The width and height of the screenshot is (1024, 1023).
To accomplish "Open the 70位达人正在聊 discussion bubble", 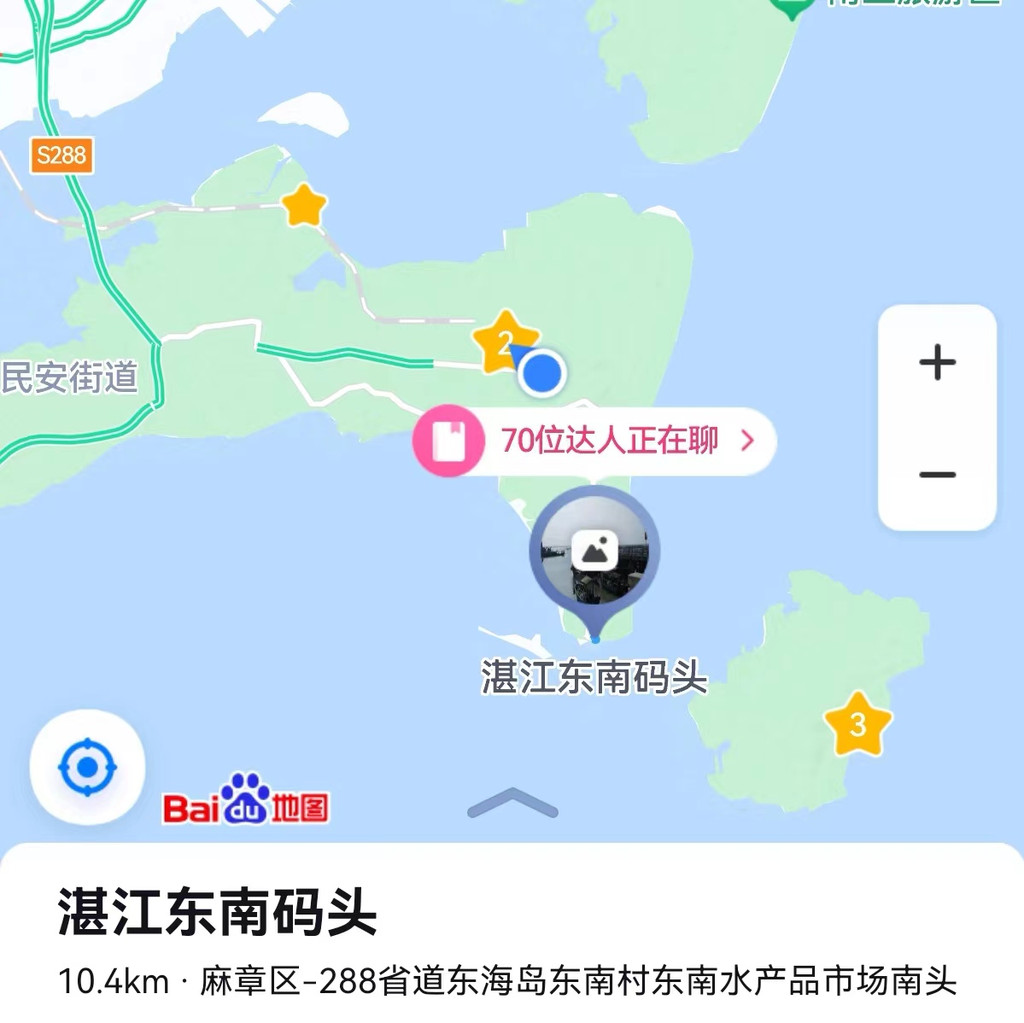I will pyautogui.click(x=595, y=441).
